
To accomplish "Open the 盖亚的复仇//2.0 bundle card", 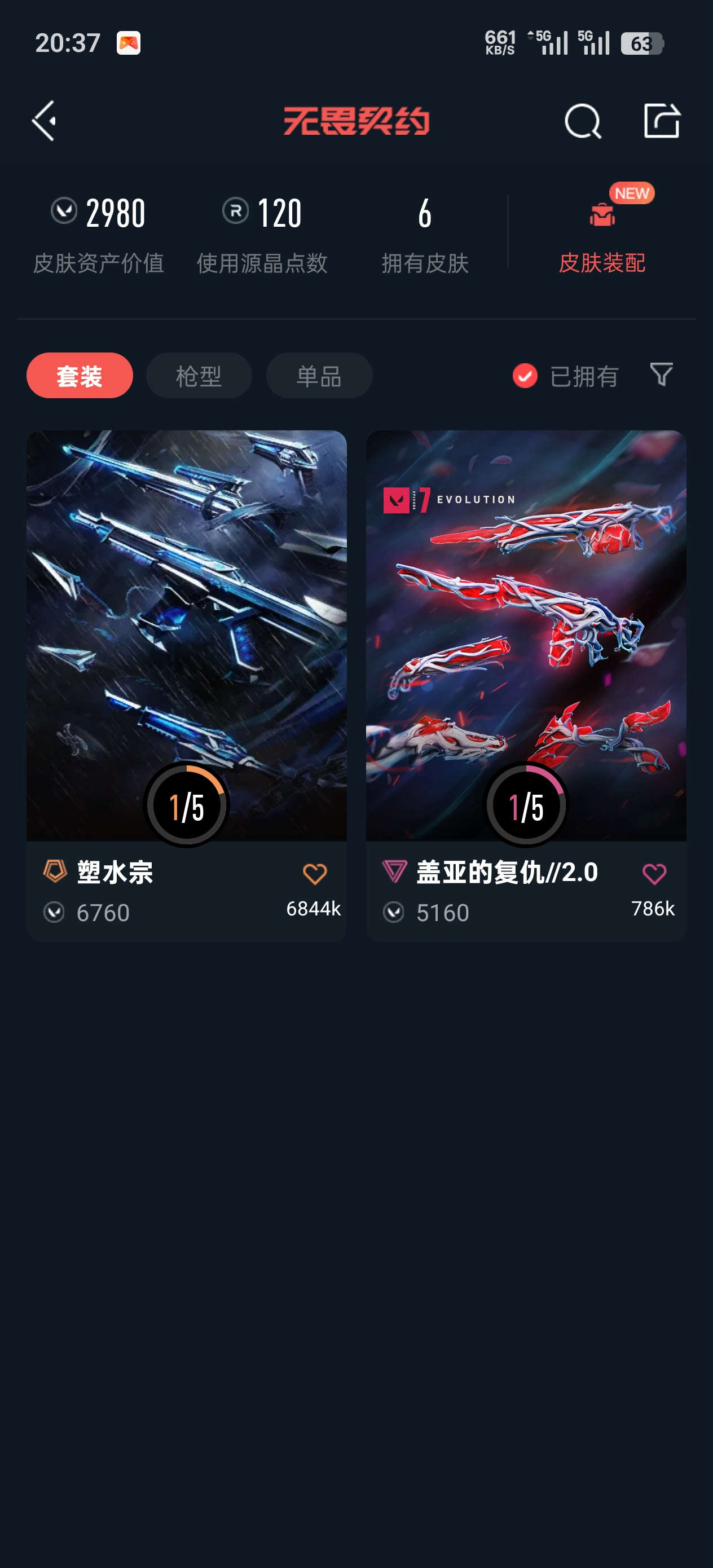I will coord(526,686).
